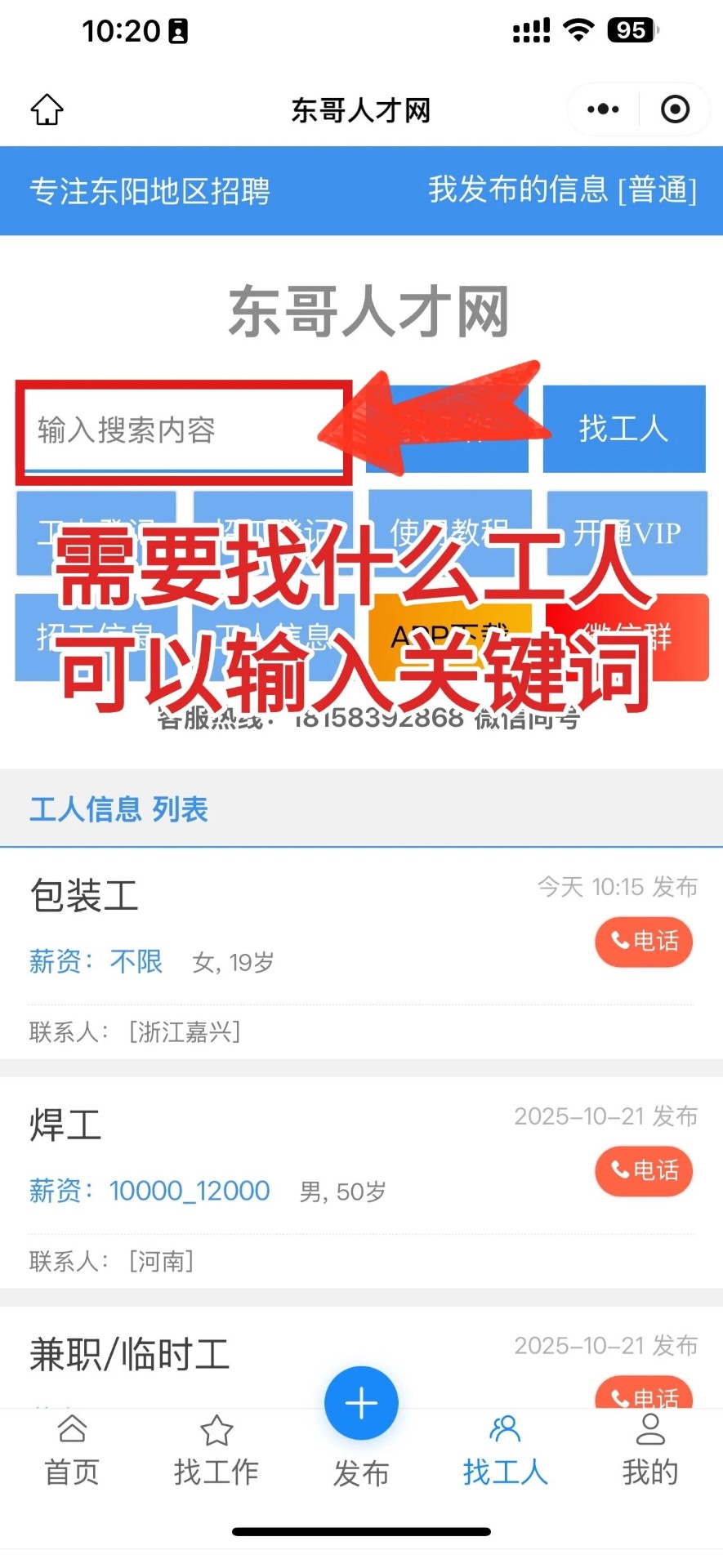Select the blue 找工人 button beside the search
The height and width of the screenshot is (1568, 723).
pyautogui.click(x=624, y=429)
